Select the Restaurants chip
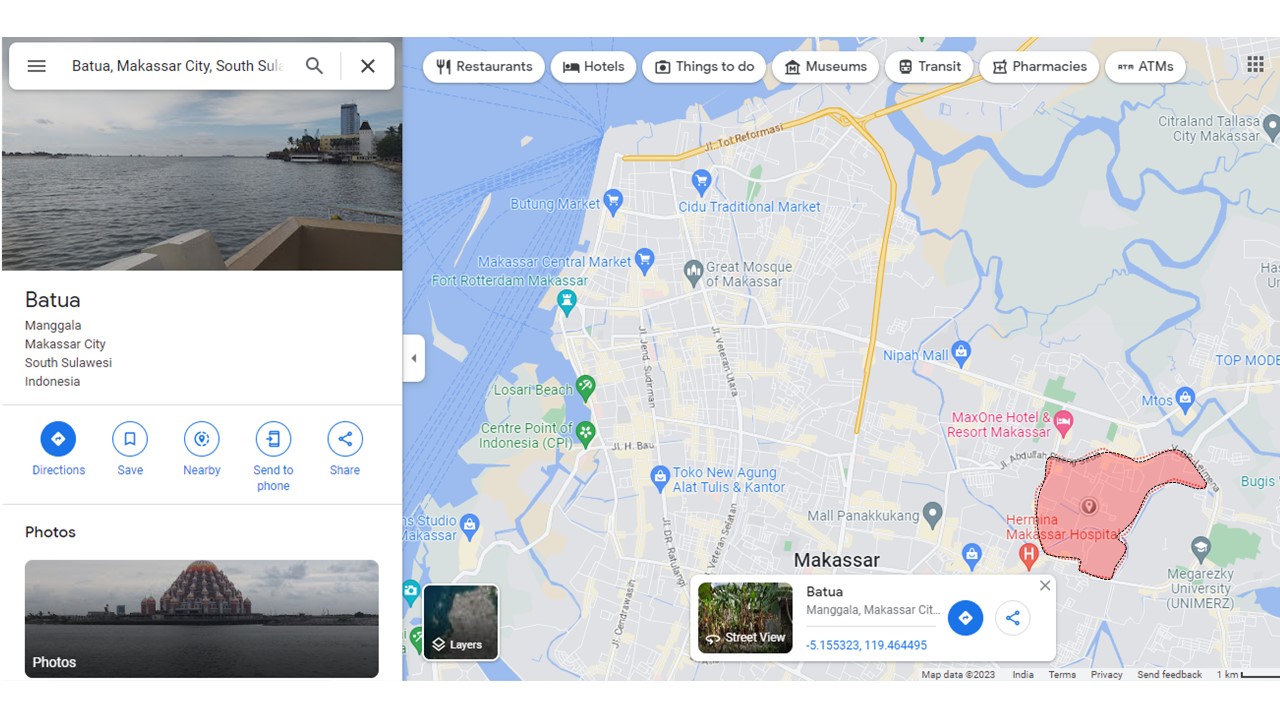This screenshot has width=1280, height=720. click(x=484, y=67)
